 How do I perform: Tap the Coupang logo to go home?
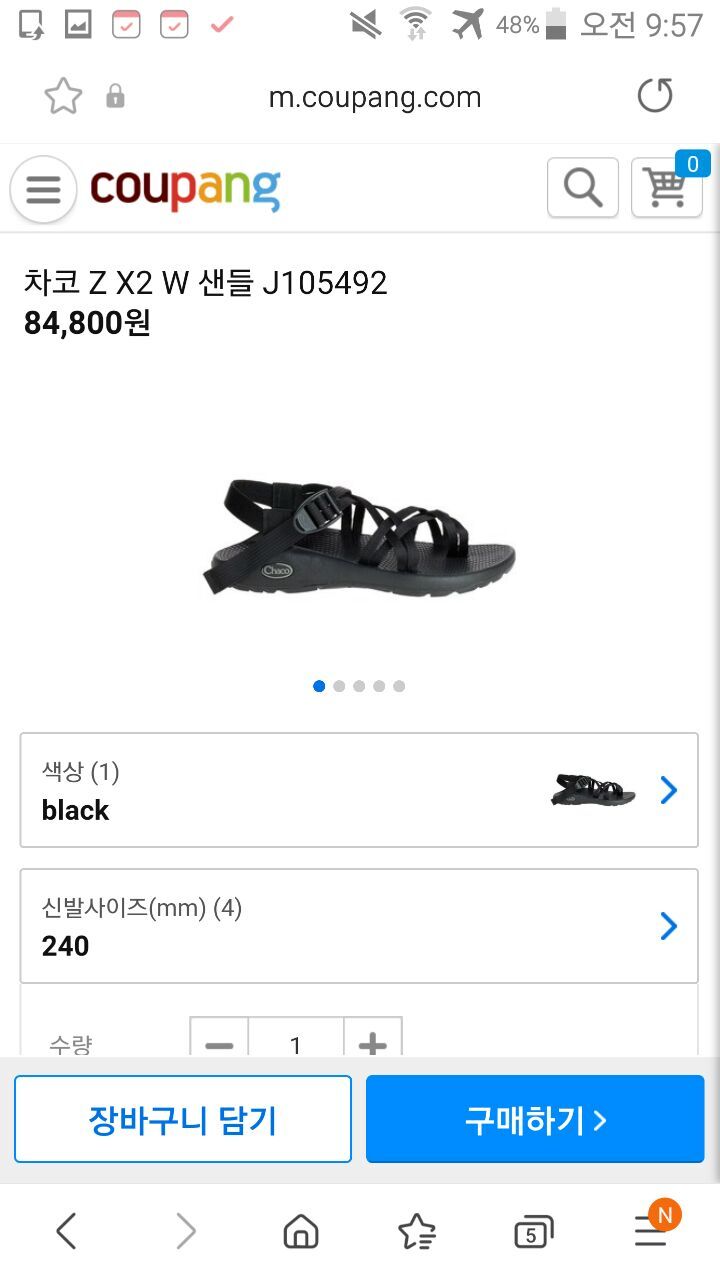click(185, 189)
